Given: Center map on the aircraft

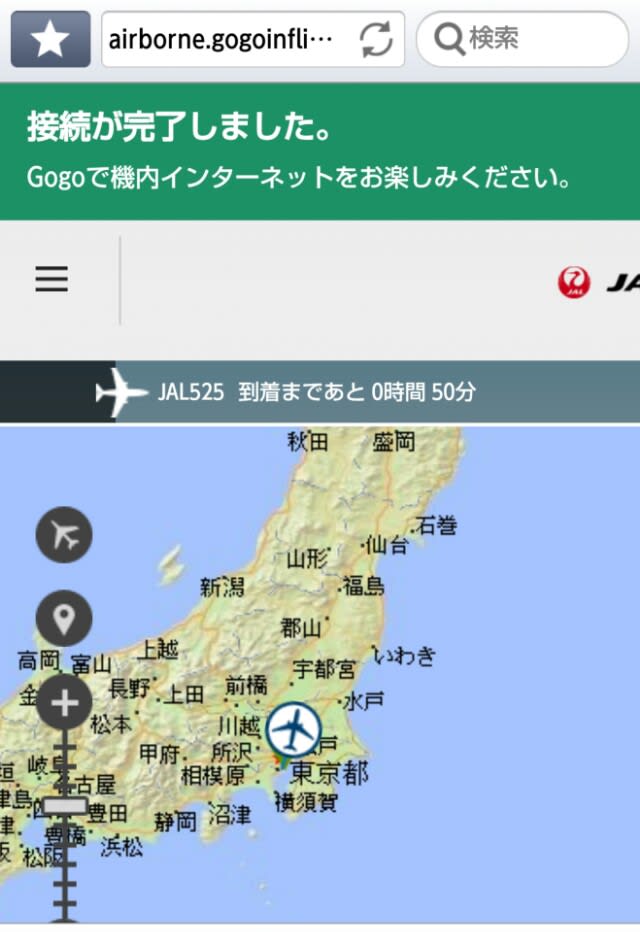Looking at the screenshot, I should (x=64, y=536).
